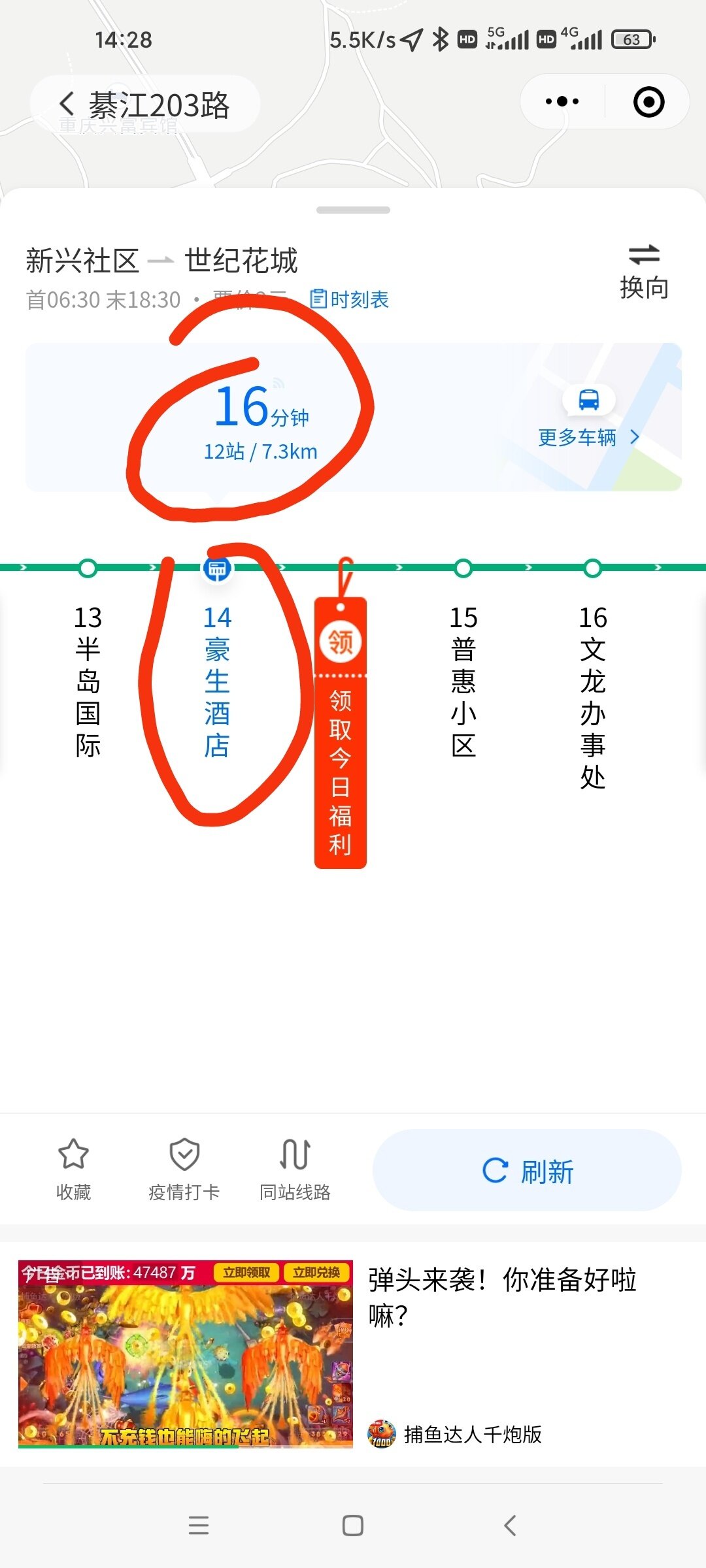Image resolution: width=706 pixels, height=1568 pixels.
Task: Go to the system home screen
Action: (353, 1526)
